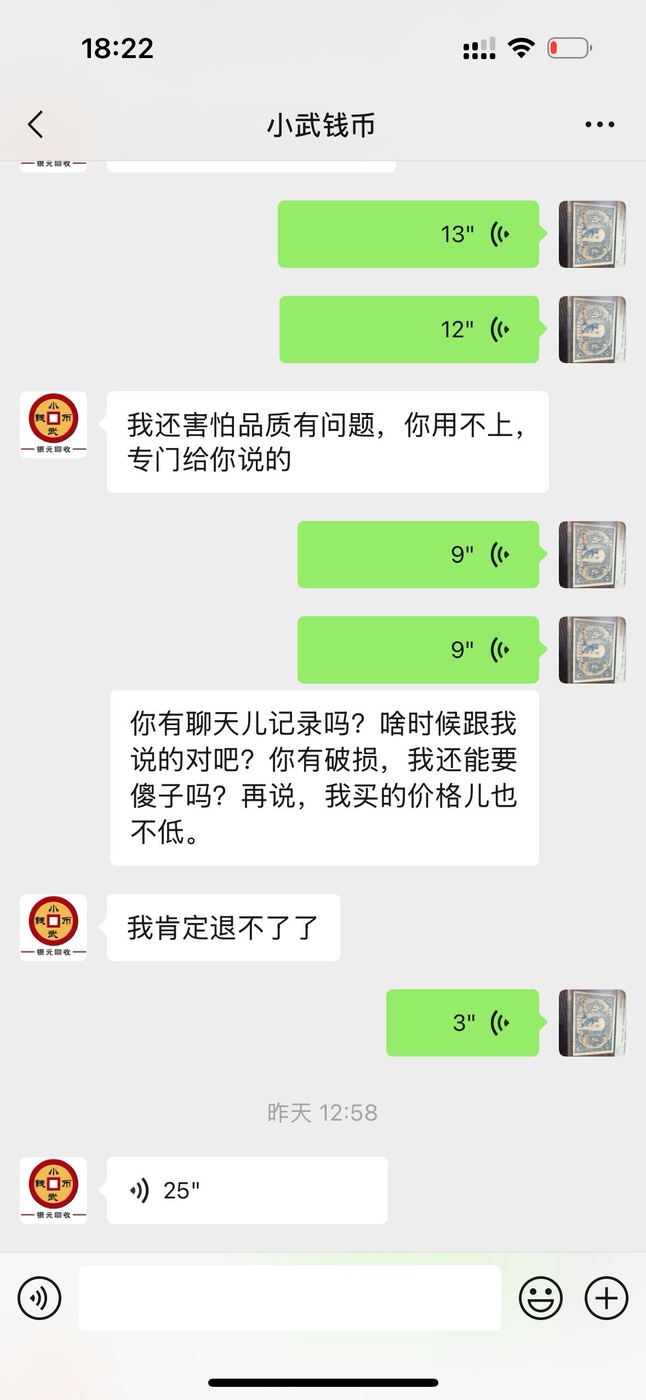Focus the message text field

pos(289,1298)
